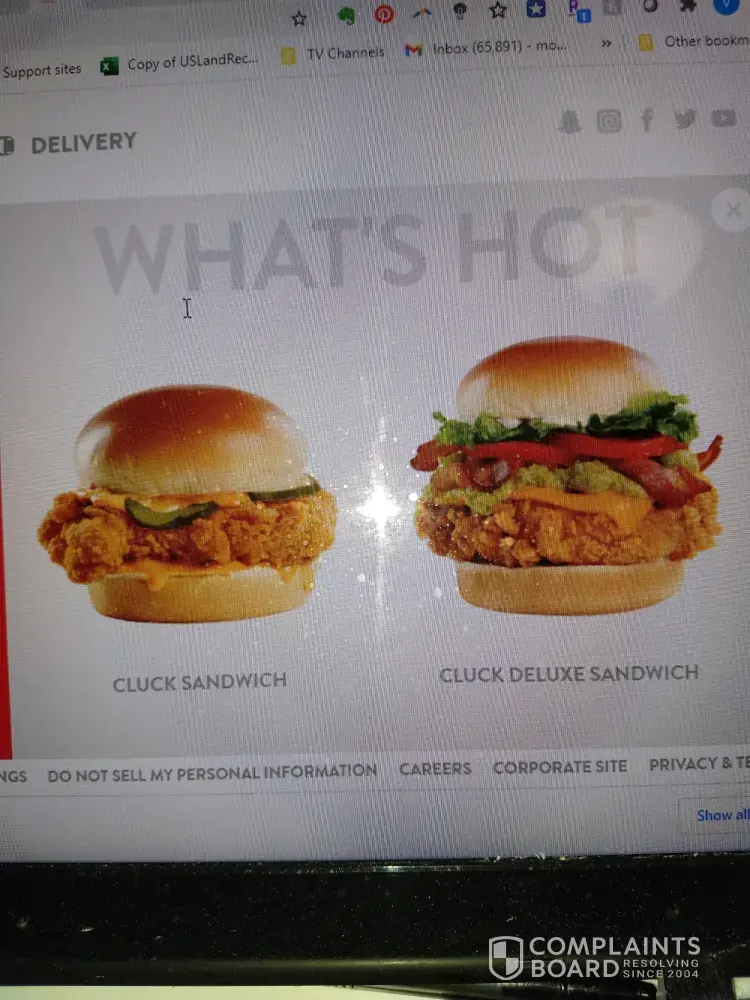Open the Twitter profile link
The width and height of the screenshot is (750, 1000).
pos(685,119)
